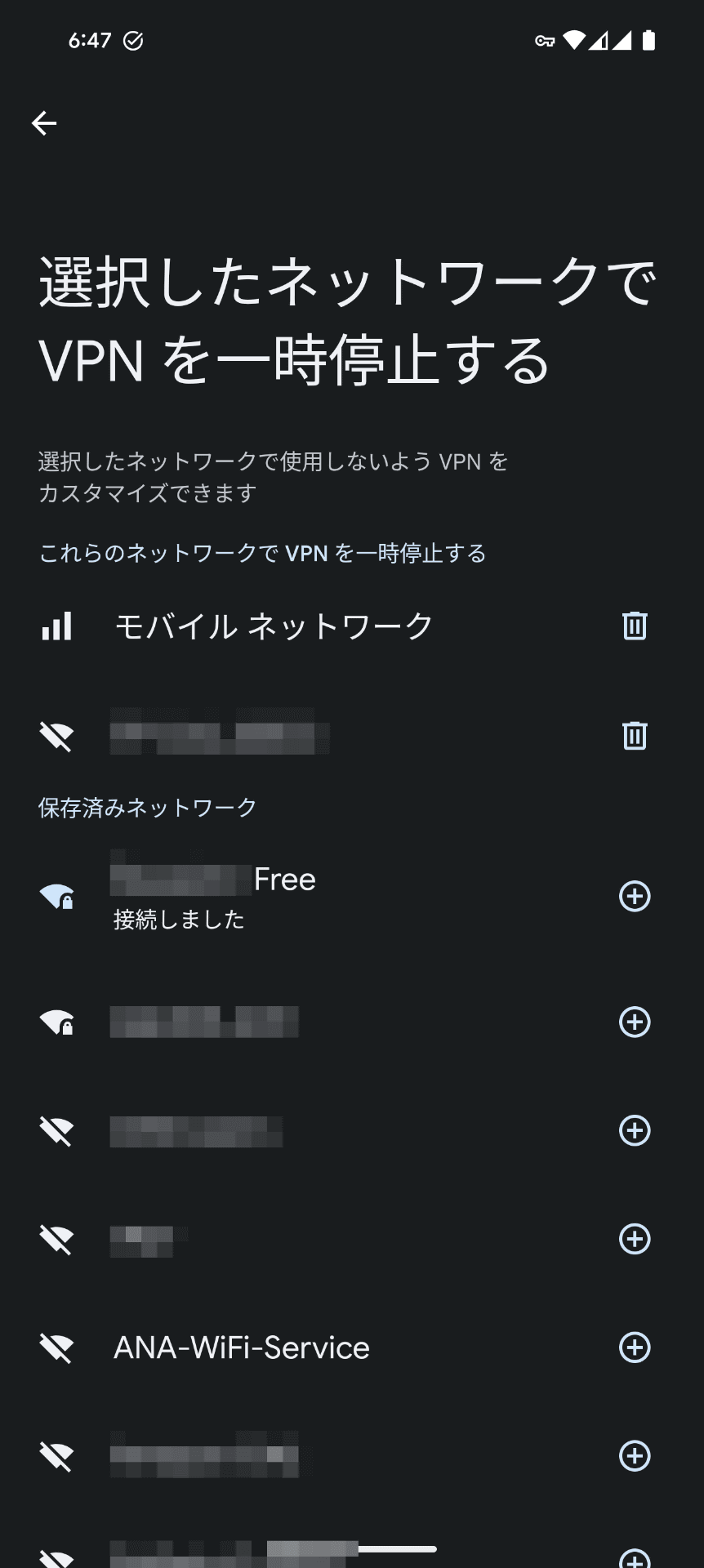Delete モバイル ネットワーク with its trash icon
Screen dimensions: 704x1568
click(x=635, y=625)
